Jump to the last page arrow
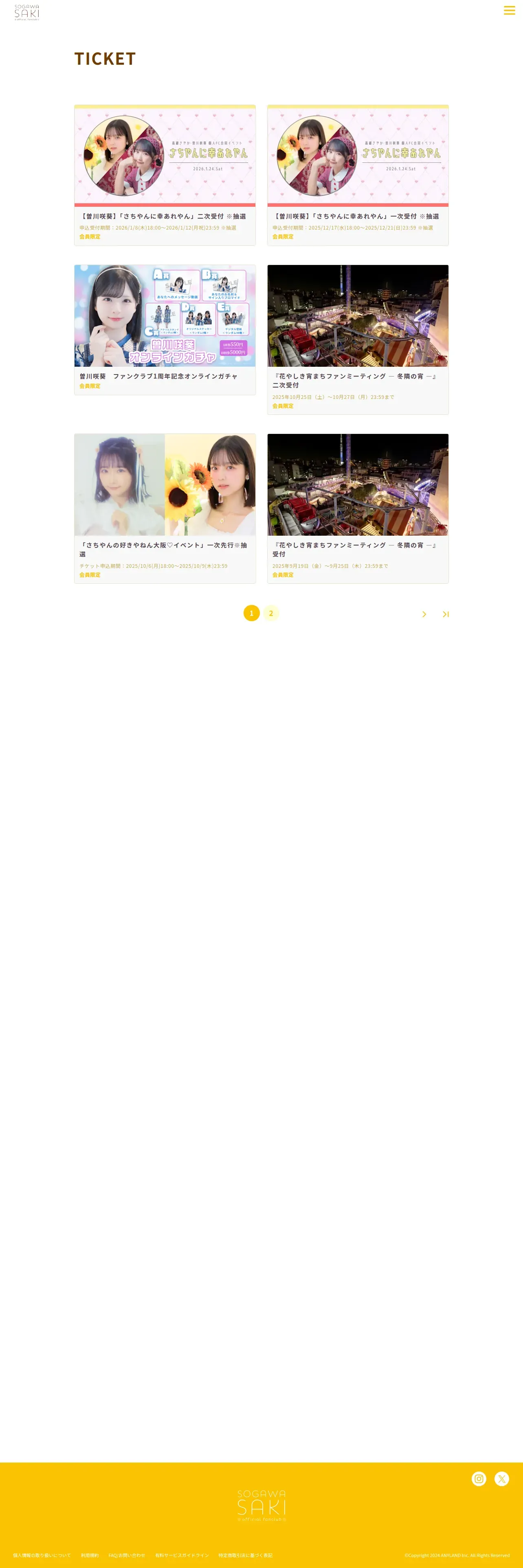This screenshot has width=523, height=1568. [446, 614]
